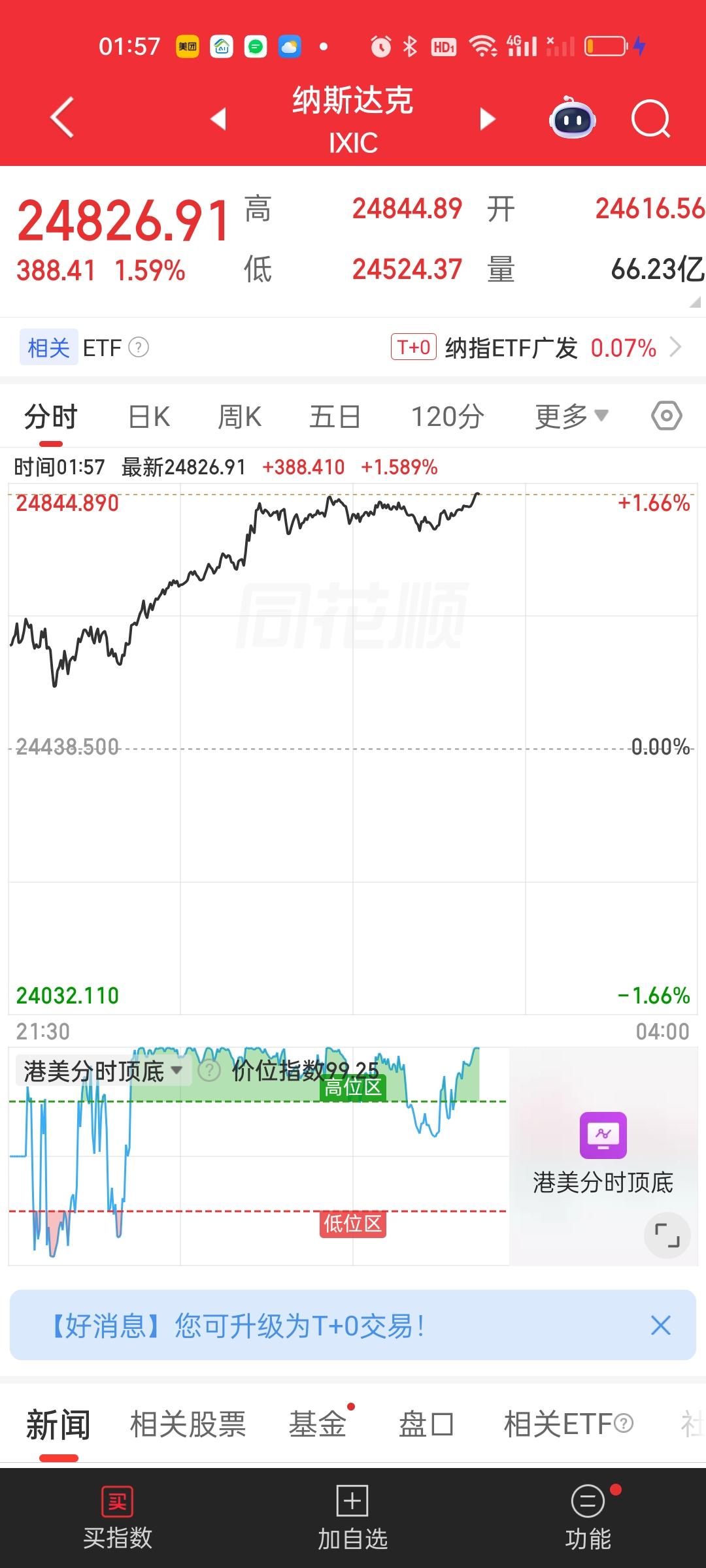Open the AI robot assistant
706x1568 pixels.
click(572, 120)
